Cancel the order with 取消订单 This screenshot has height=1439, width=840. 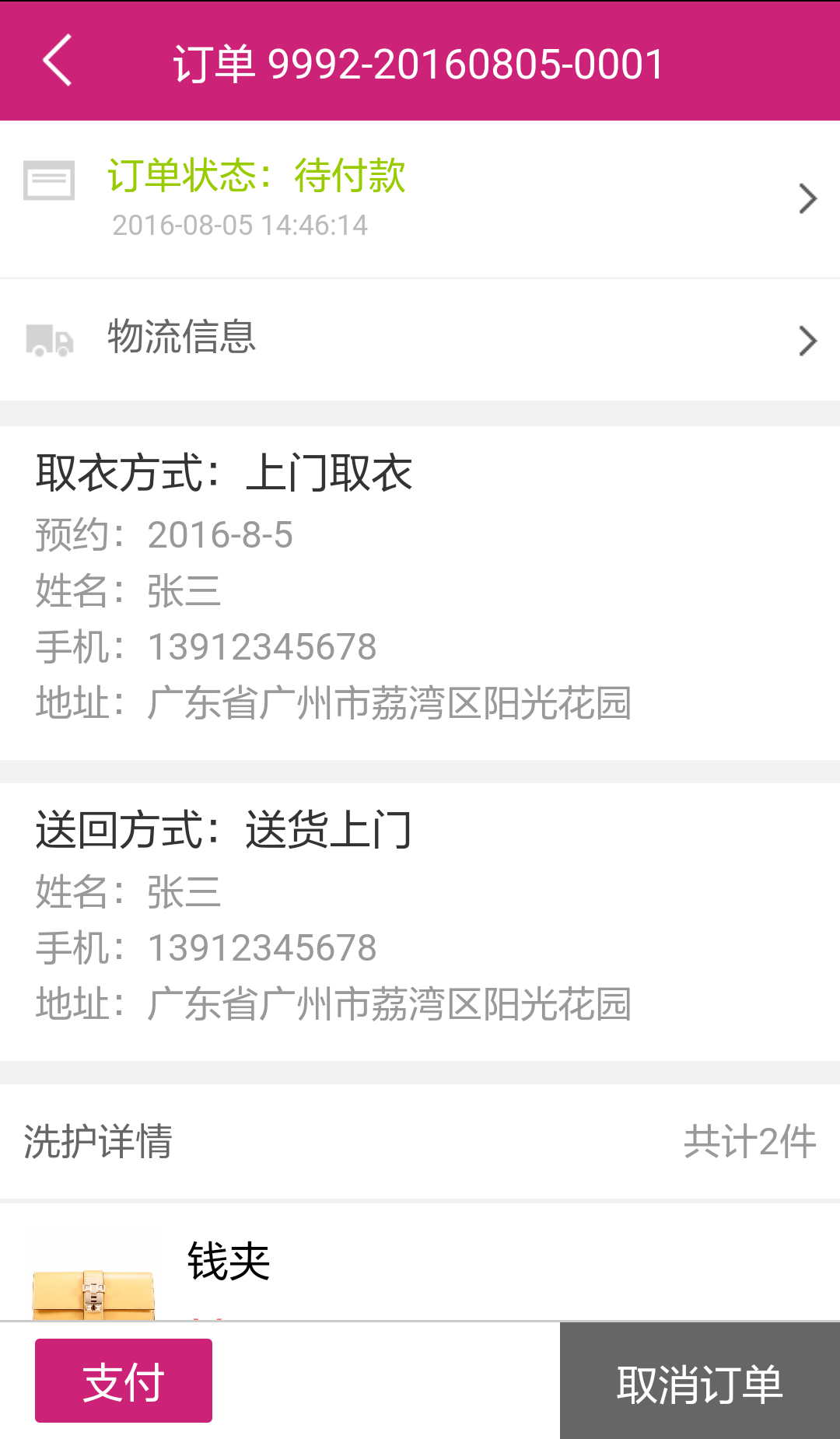point(699,1381)
